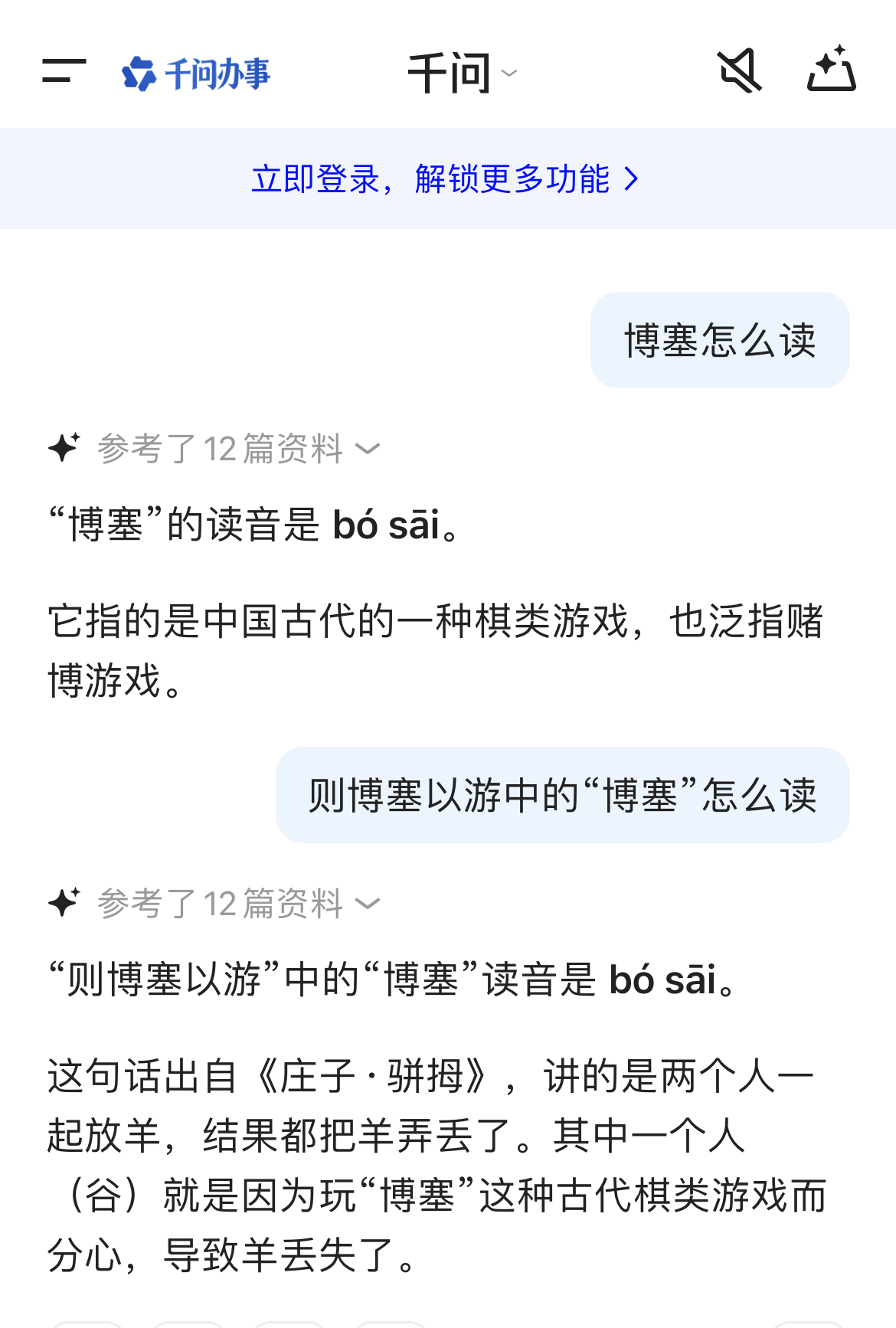
Task: Open the side menu drawer
Action: pyautogui.click(x=64, y=71)
